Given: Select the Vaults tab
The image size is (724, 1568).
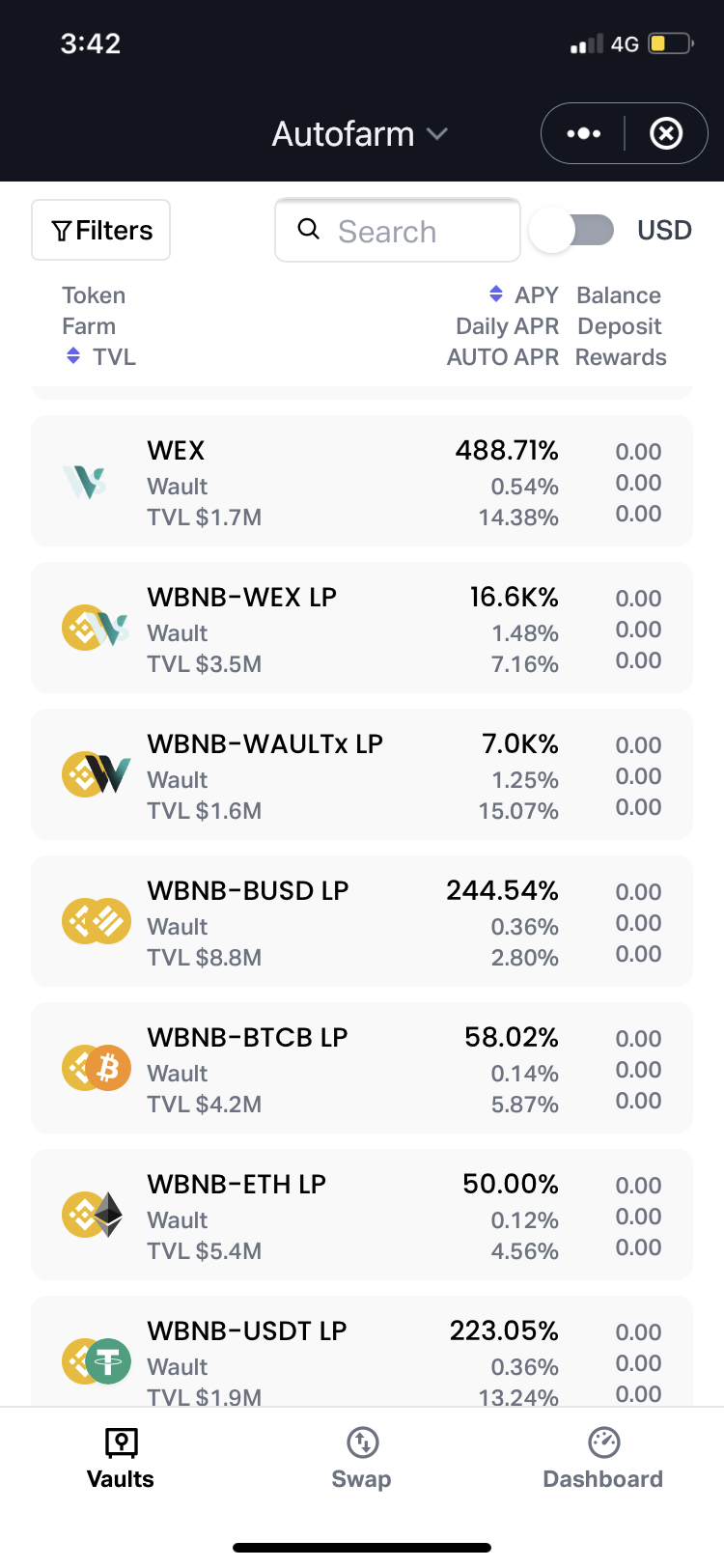Looking at the screenshot, I should pyautogui.click(x=121, y=1458).
